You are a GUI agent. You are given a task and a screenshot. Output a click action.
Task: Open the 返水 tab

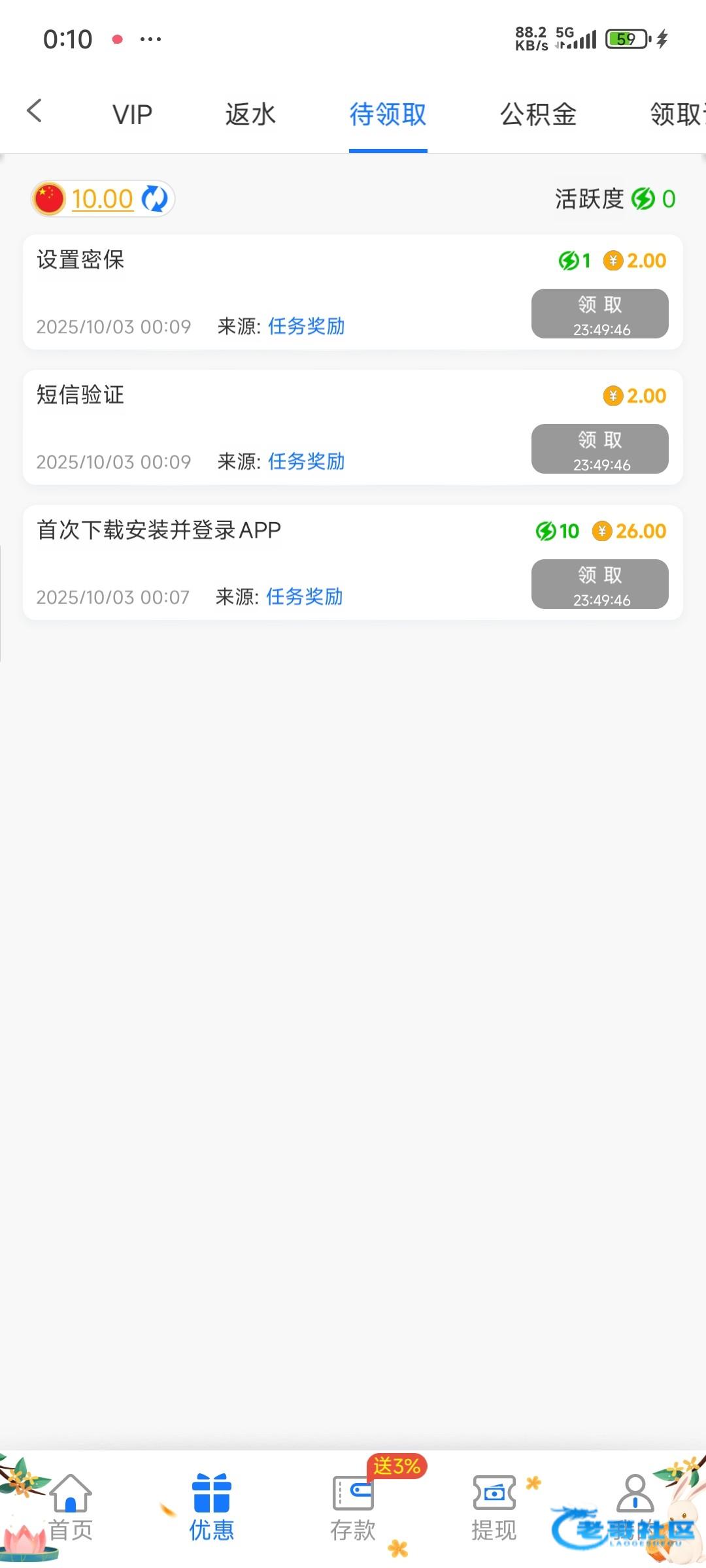(x=250, y=115)
